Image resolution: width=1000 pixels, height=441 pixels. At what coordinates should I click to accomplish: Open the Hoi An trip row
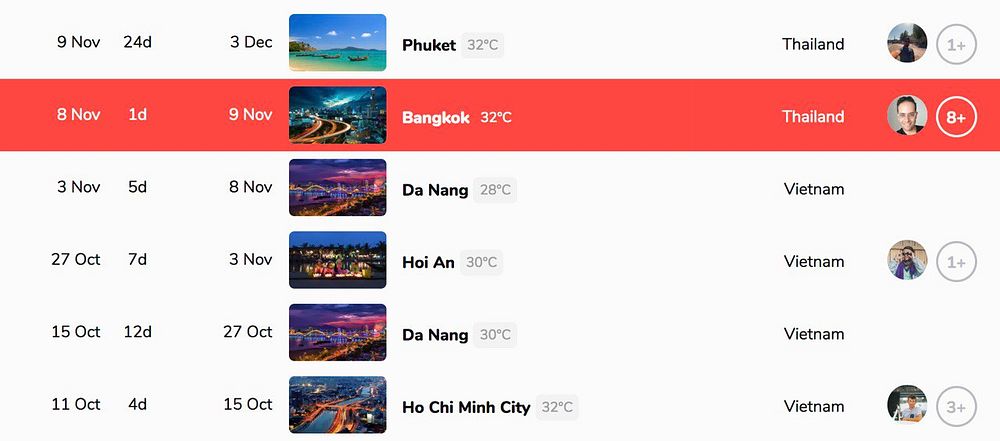[428, 262]
